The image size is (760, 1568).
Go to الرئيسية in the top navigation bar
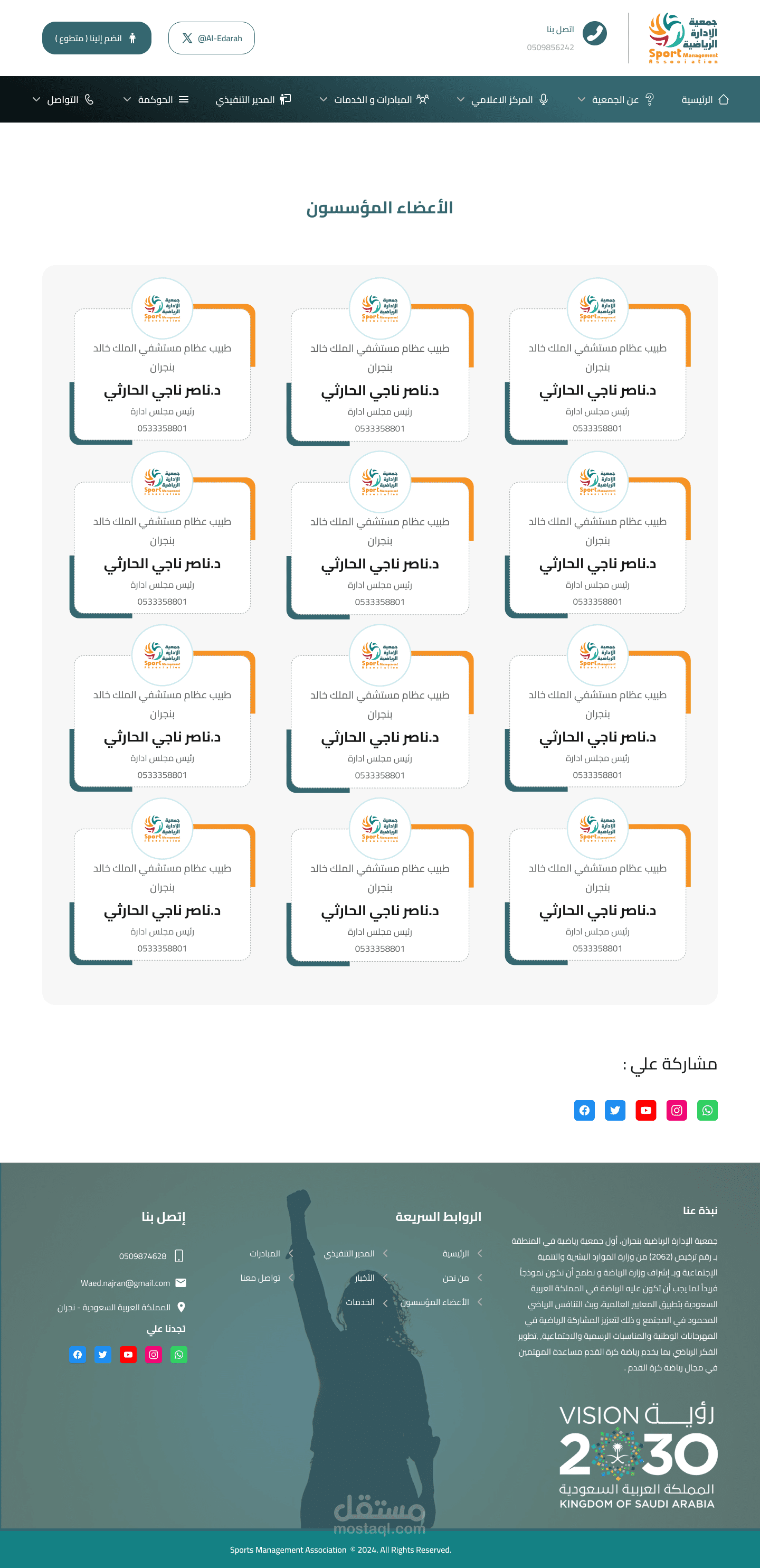point(705,99)
